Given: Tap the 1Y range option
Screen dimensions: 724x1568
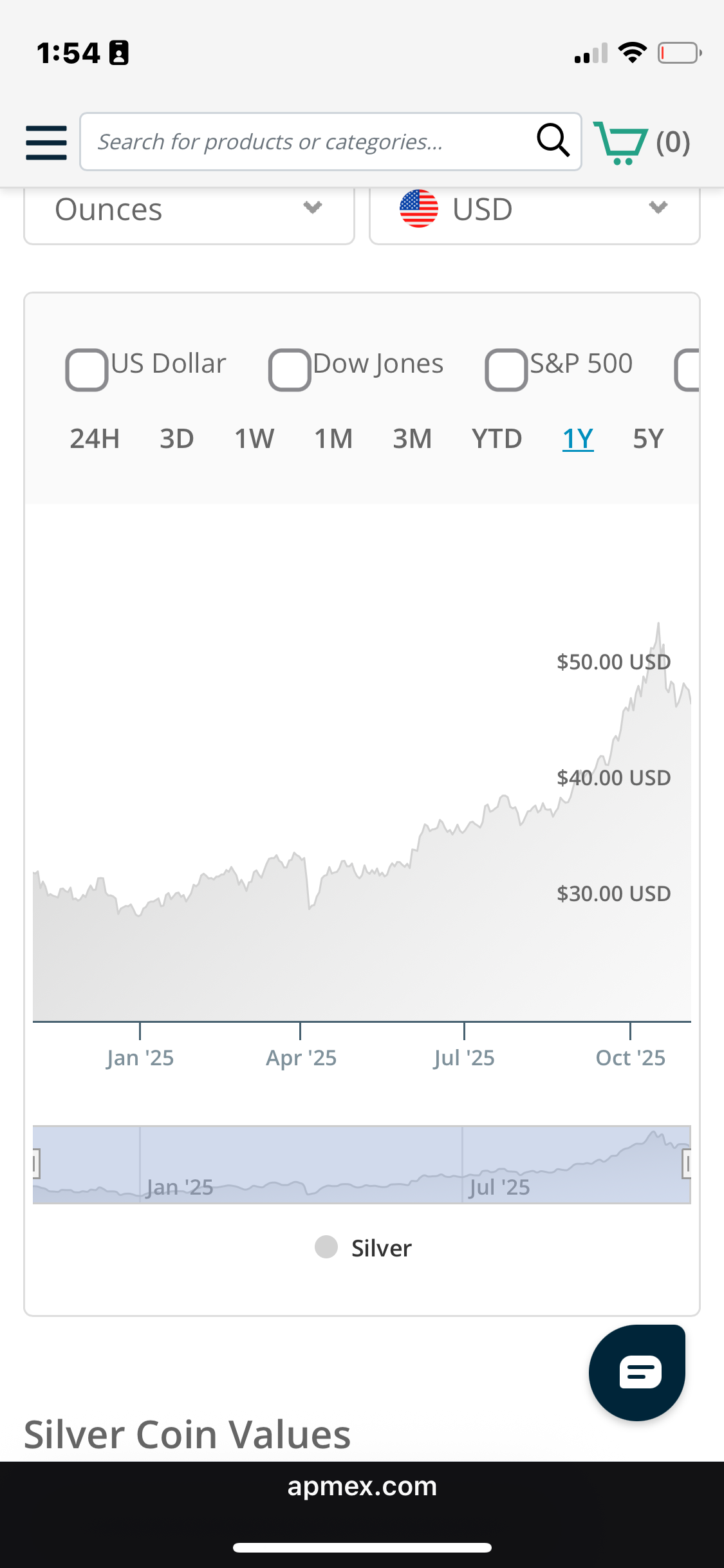Looking at the screenshot, I should click(x=578, y=439).
